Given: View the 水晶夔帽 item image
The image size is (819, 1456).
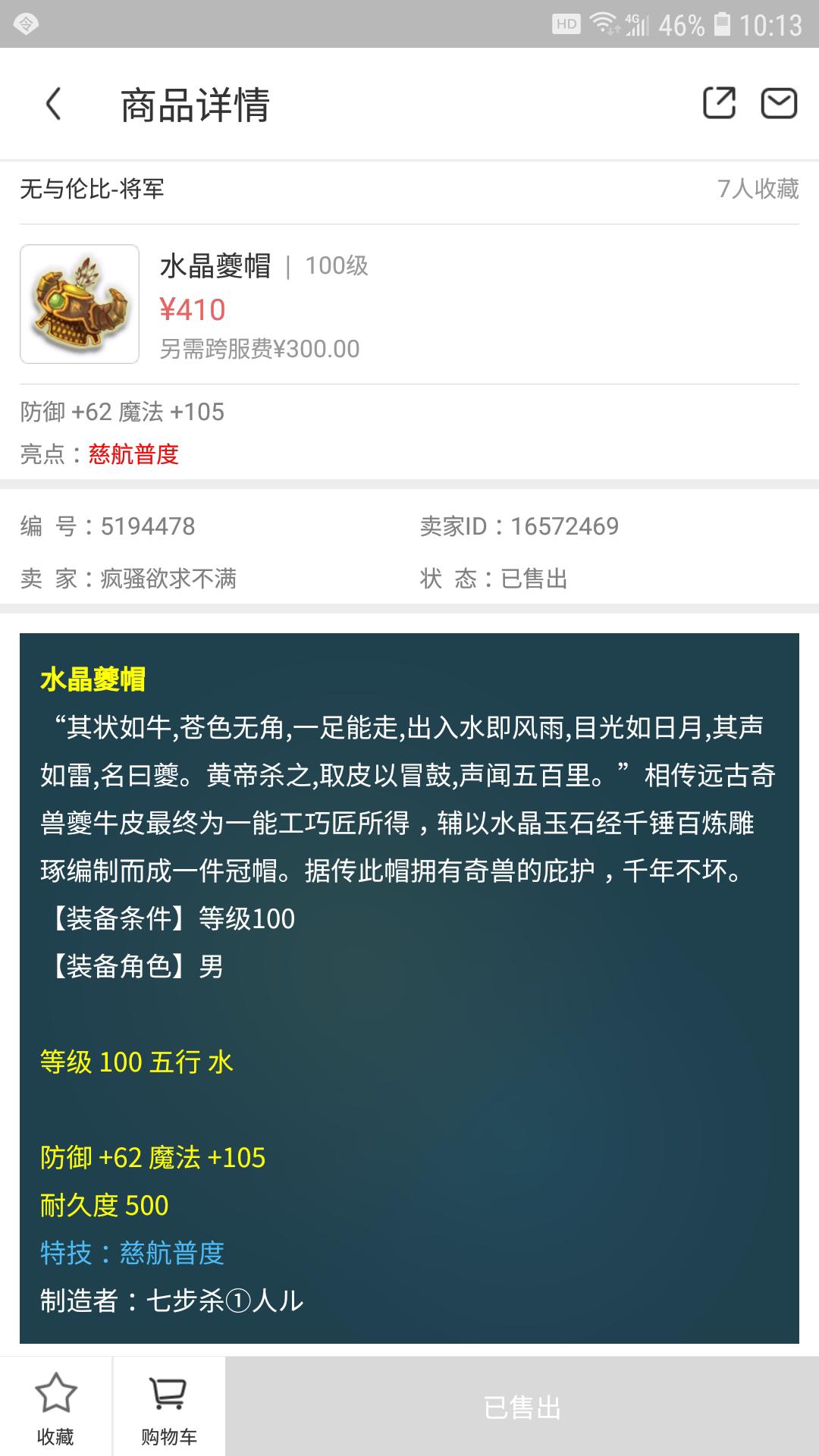Looking at the screenshot, I should pos(80,304).
